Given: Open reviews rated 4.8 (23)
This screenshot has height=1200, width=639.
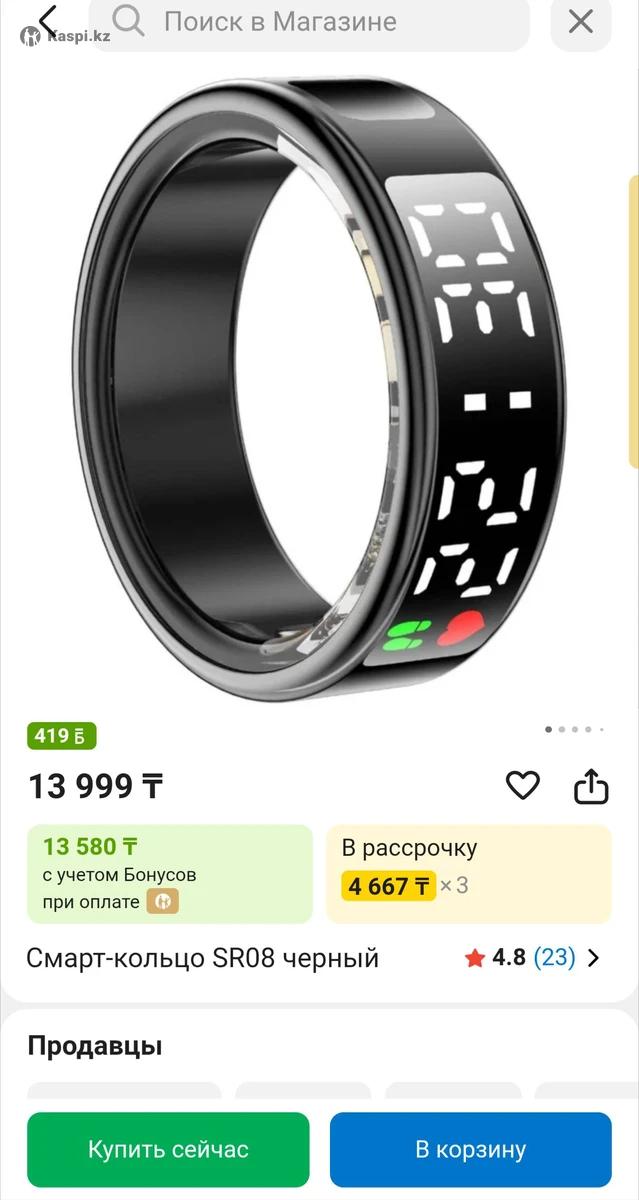Looking at the screenshot, I should (533, 958).
